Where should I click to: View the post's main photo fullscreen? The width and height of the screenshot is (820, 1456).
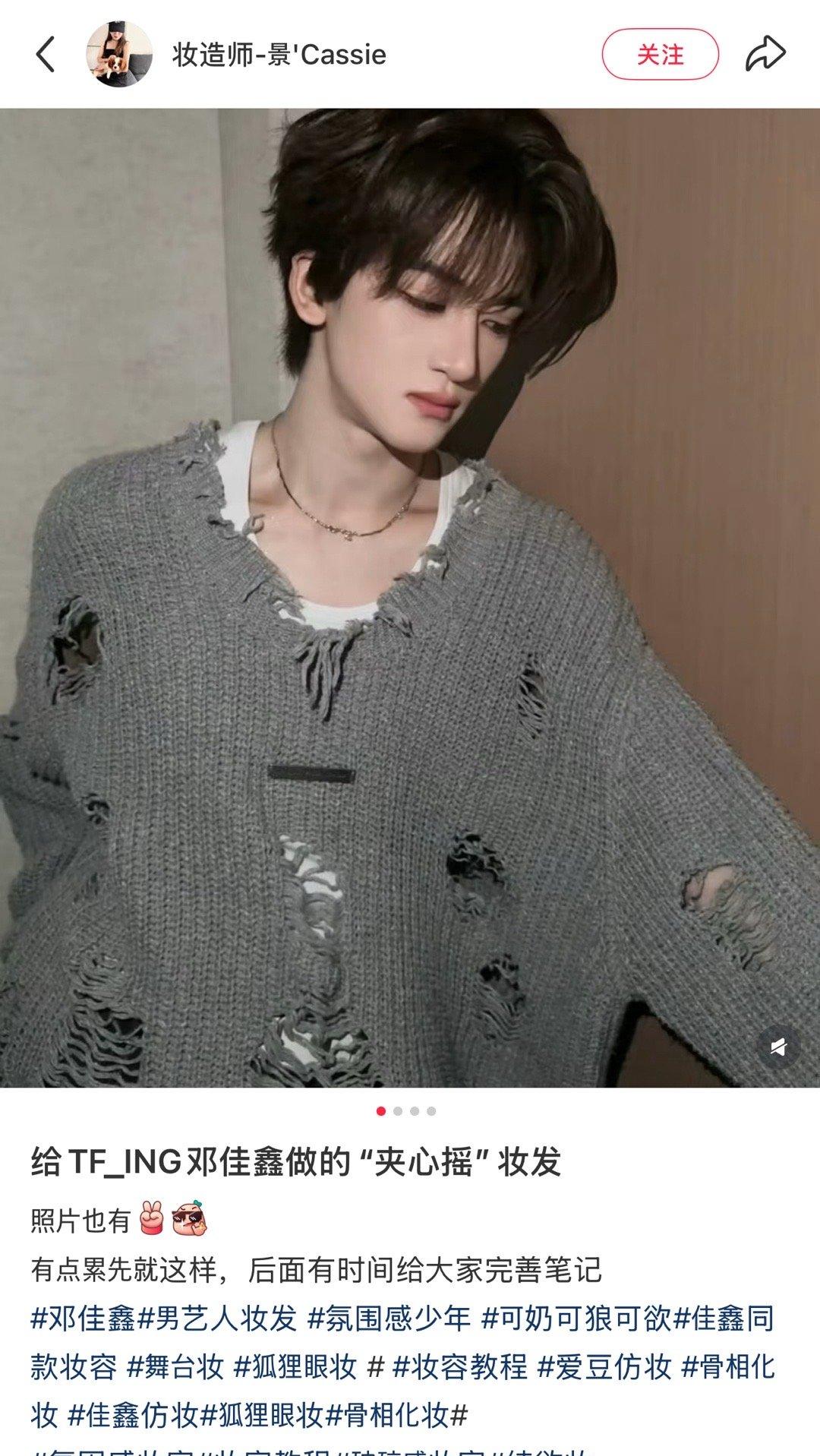coord(410,598)
